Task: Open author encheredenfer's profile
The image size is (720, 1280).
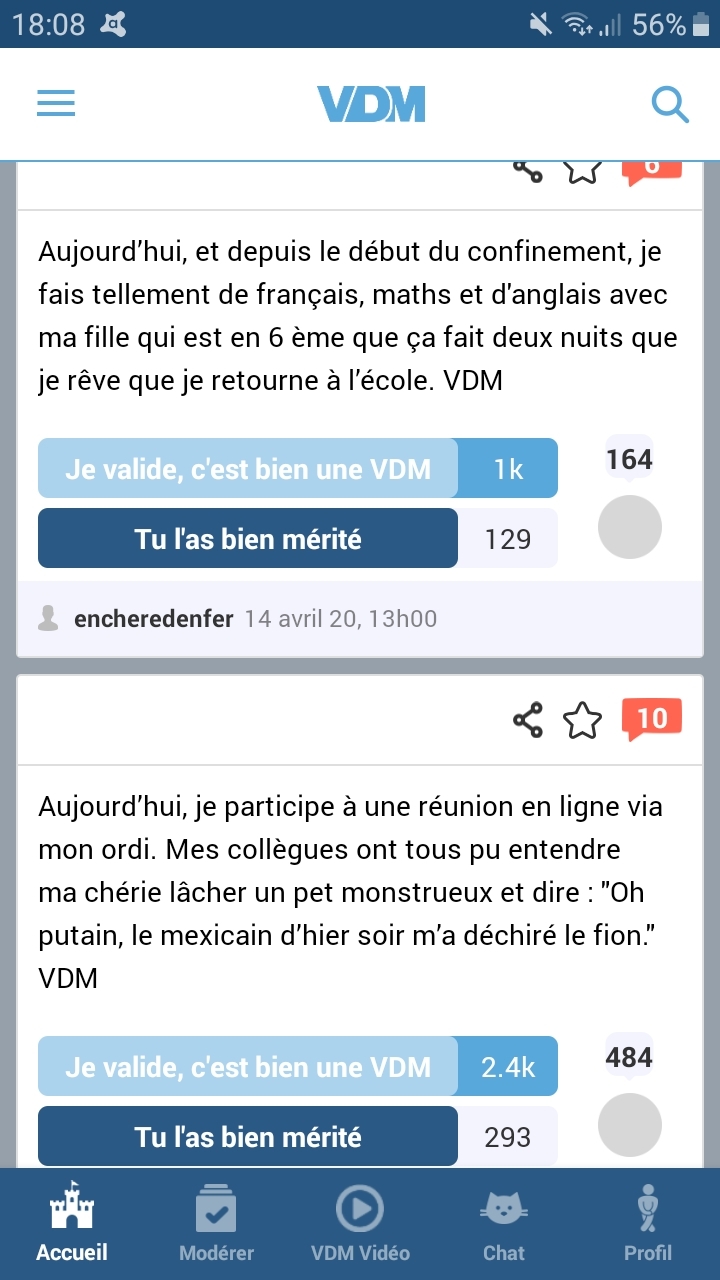Action: 153,619
